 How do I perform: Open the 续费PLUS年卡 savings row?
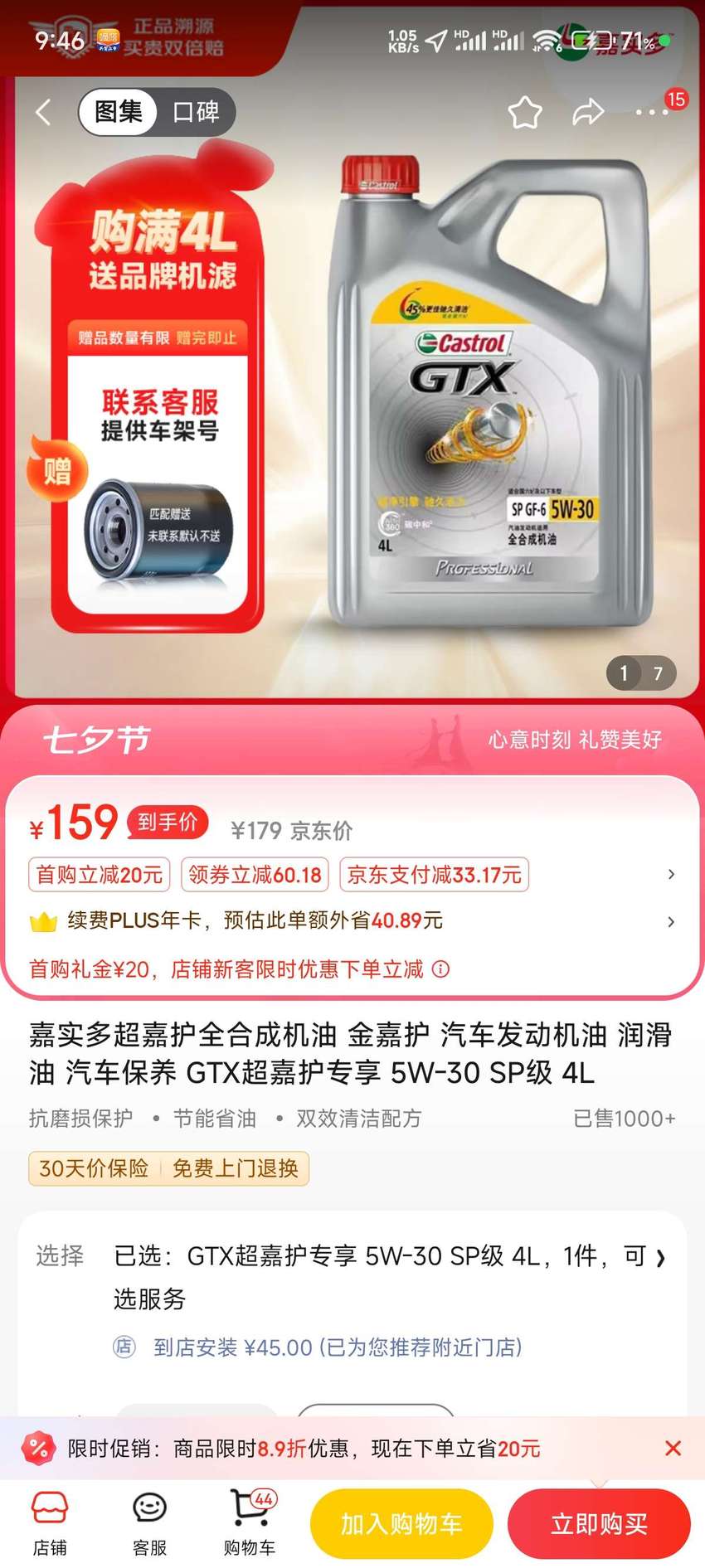[x=352, y=920]
